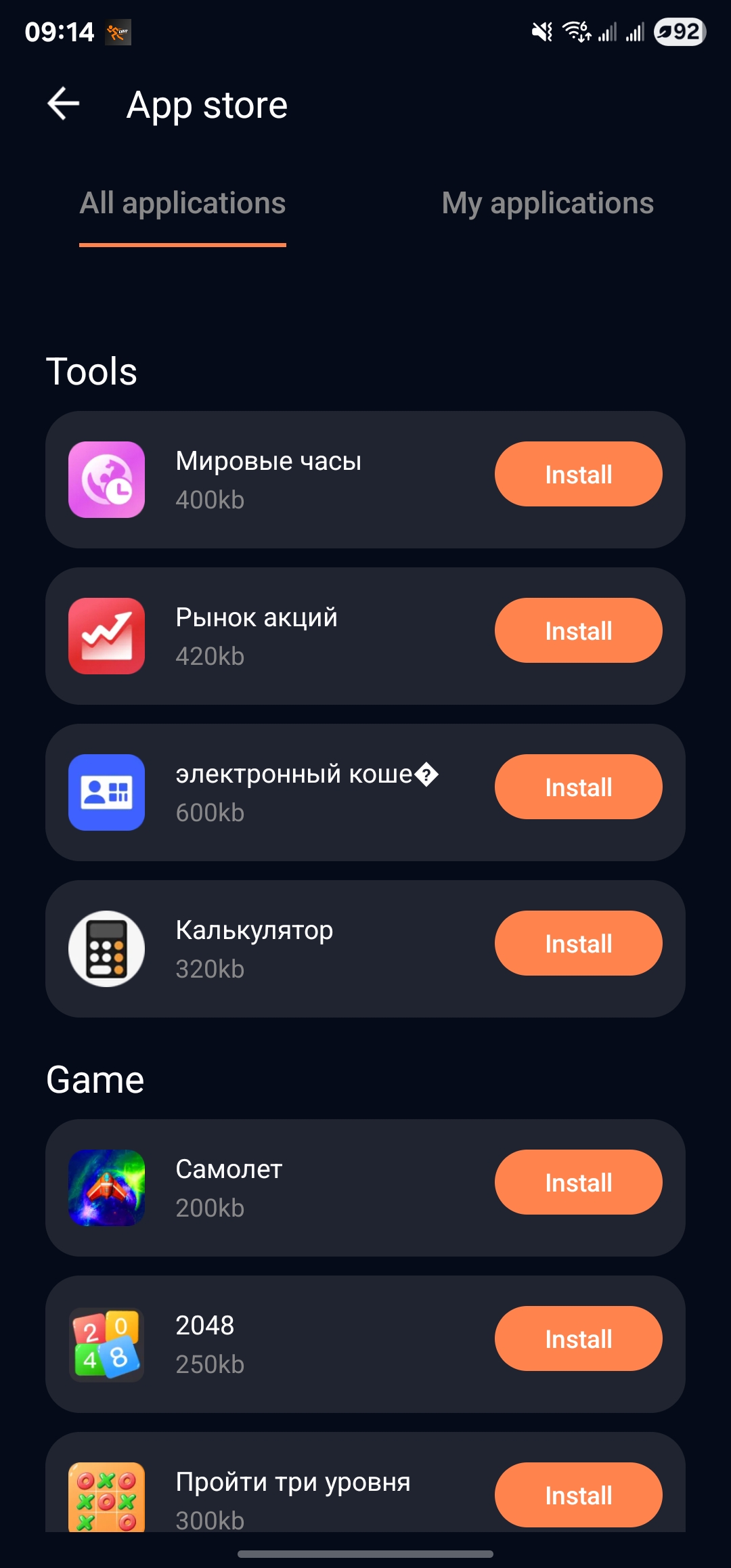Install the Пройти три уровня game
The height and width of the screenshot is (1568, 731).
click(578, 1495)
